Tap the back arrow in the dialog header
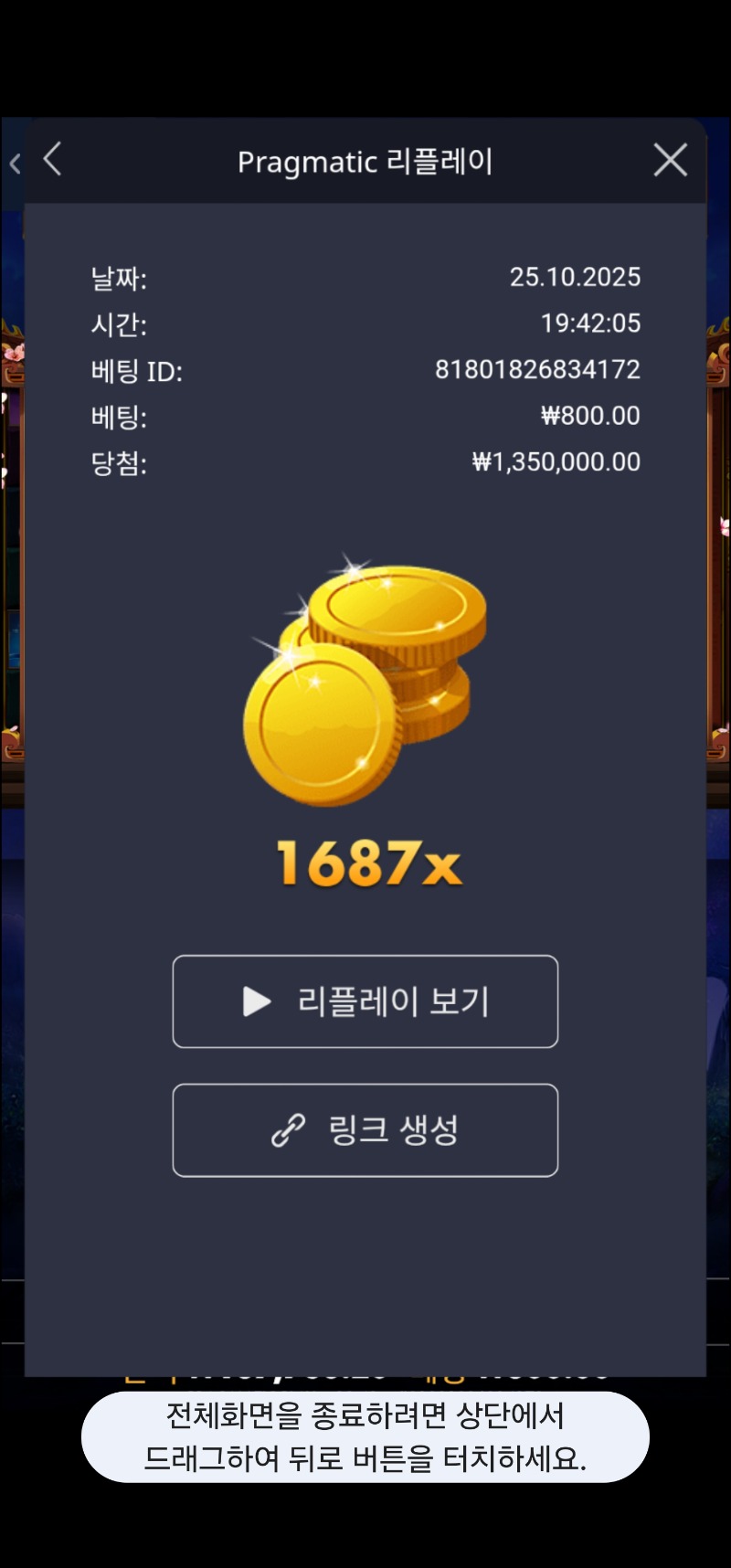Image resolution: width=731 pixels, height=1568 pixels. click(52, 159)
